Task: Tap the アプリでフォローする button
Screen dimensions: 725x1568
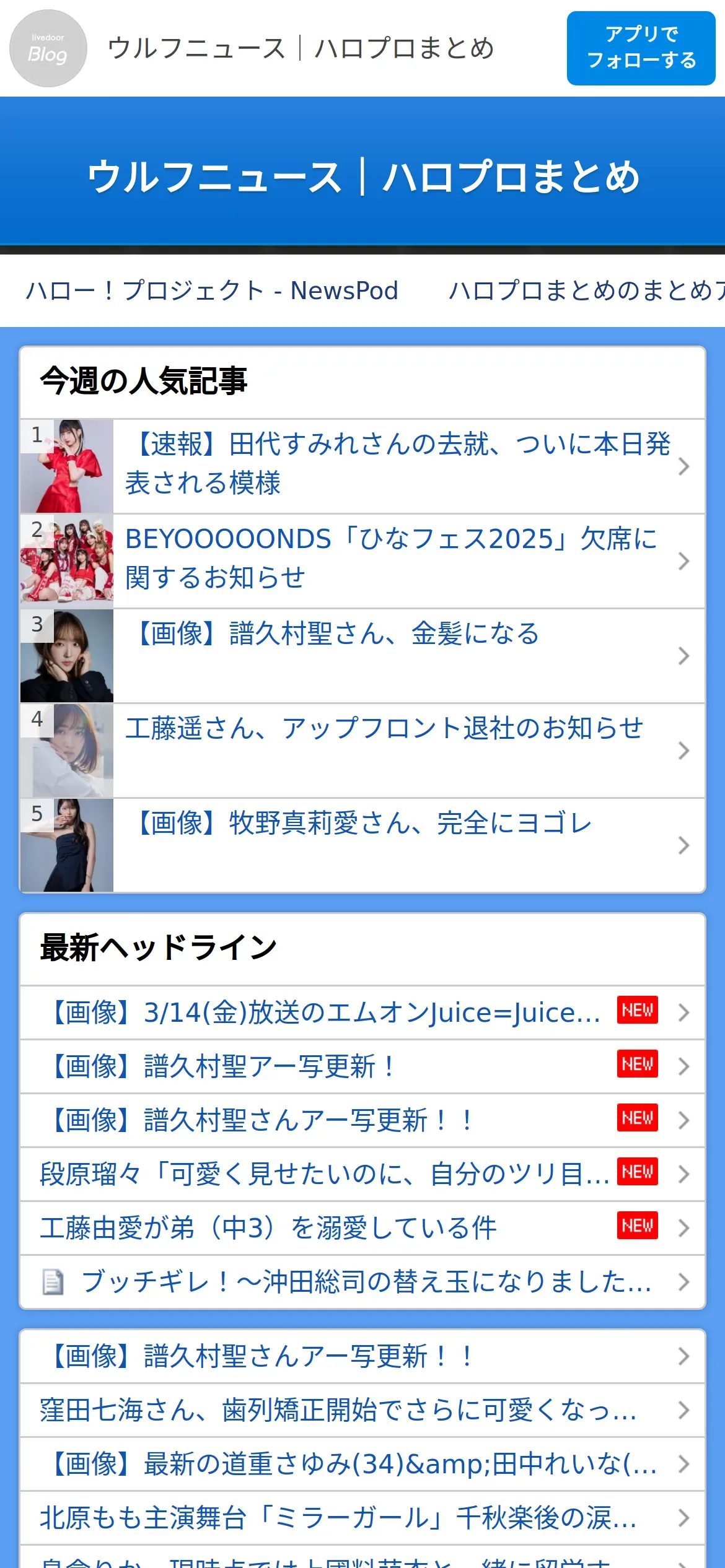Action: coord(641,48)
